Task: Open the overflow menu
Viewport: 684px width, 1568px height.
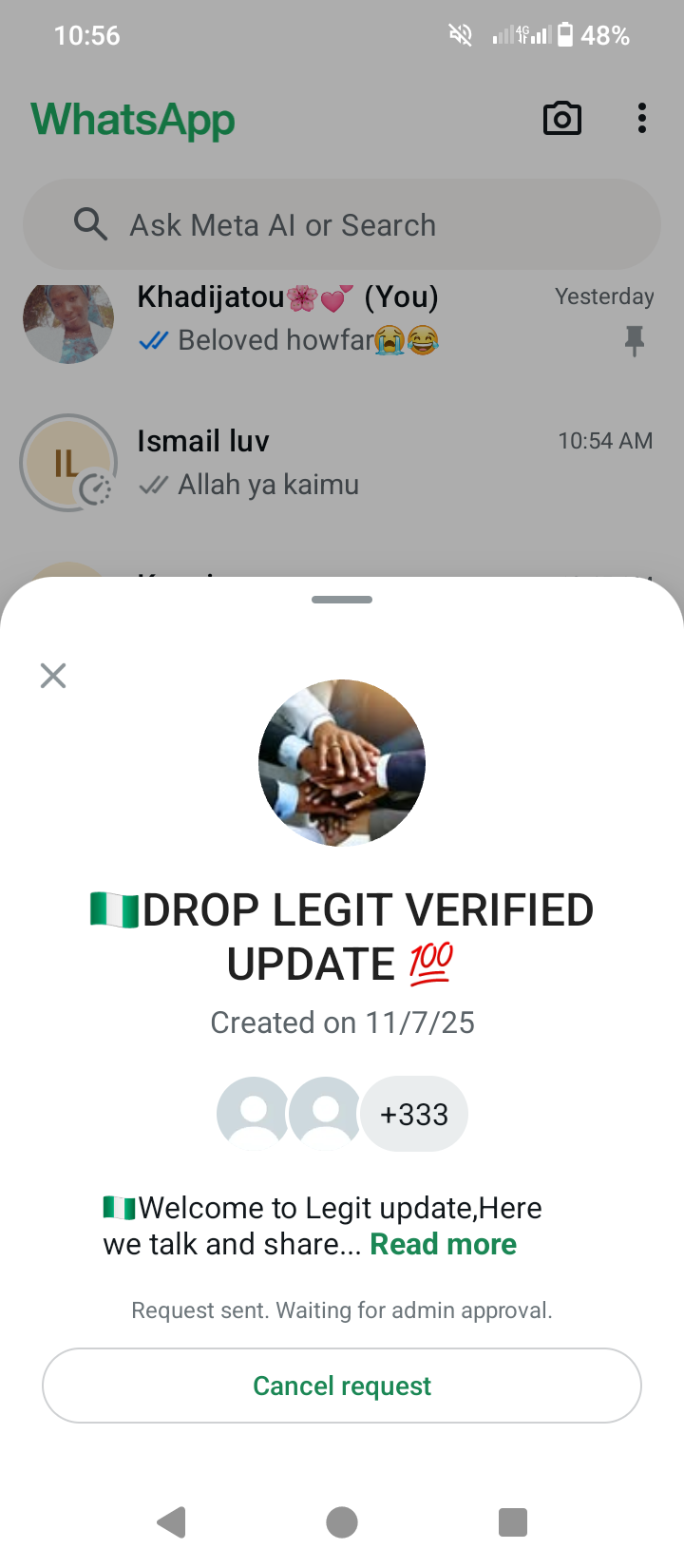Action: coord(642,119)
